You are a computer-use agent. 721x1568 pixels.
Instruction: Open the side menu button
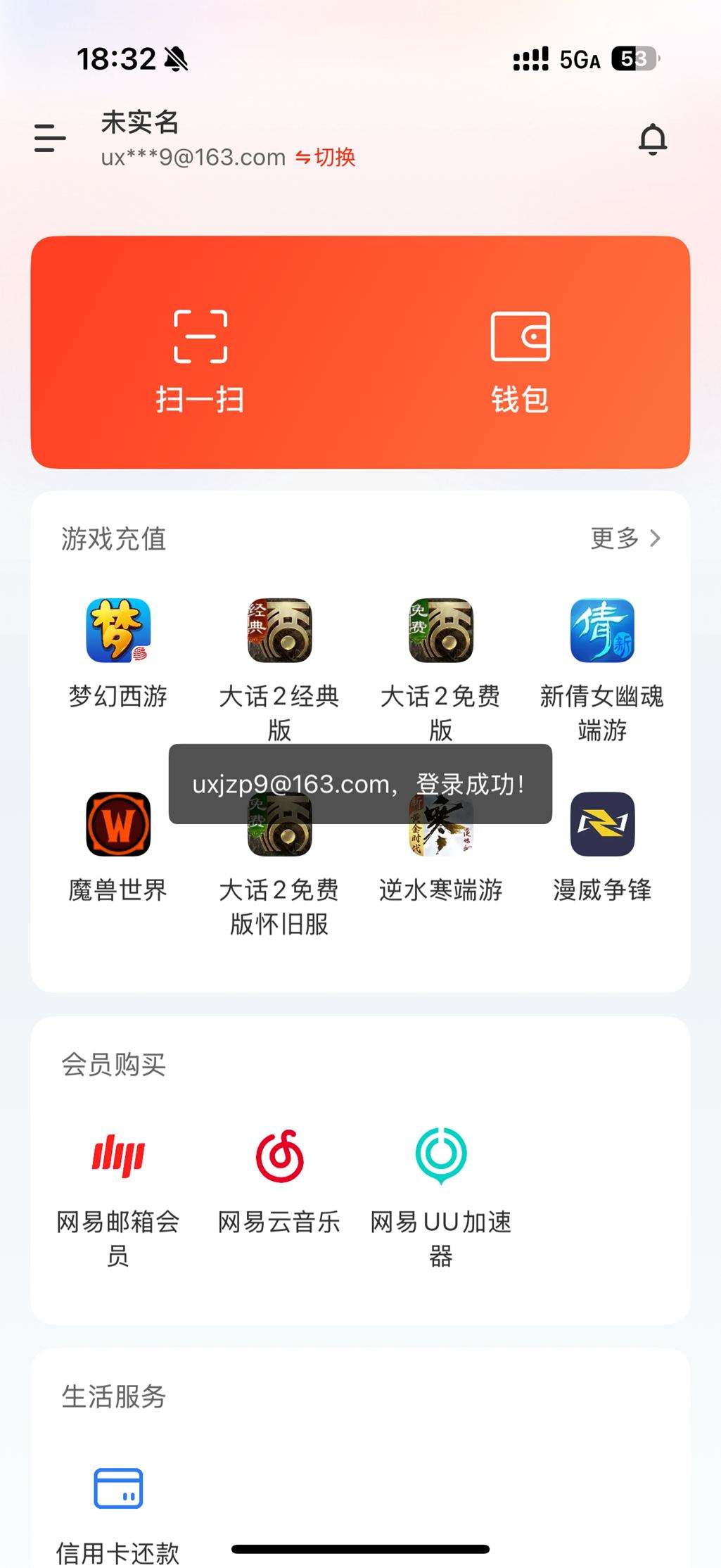click(50, 138)
